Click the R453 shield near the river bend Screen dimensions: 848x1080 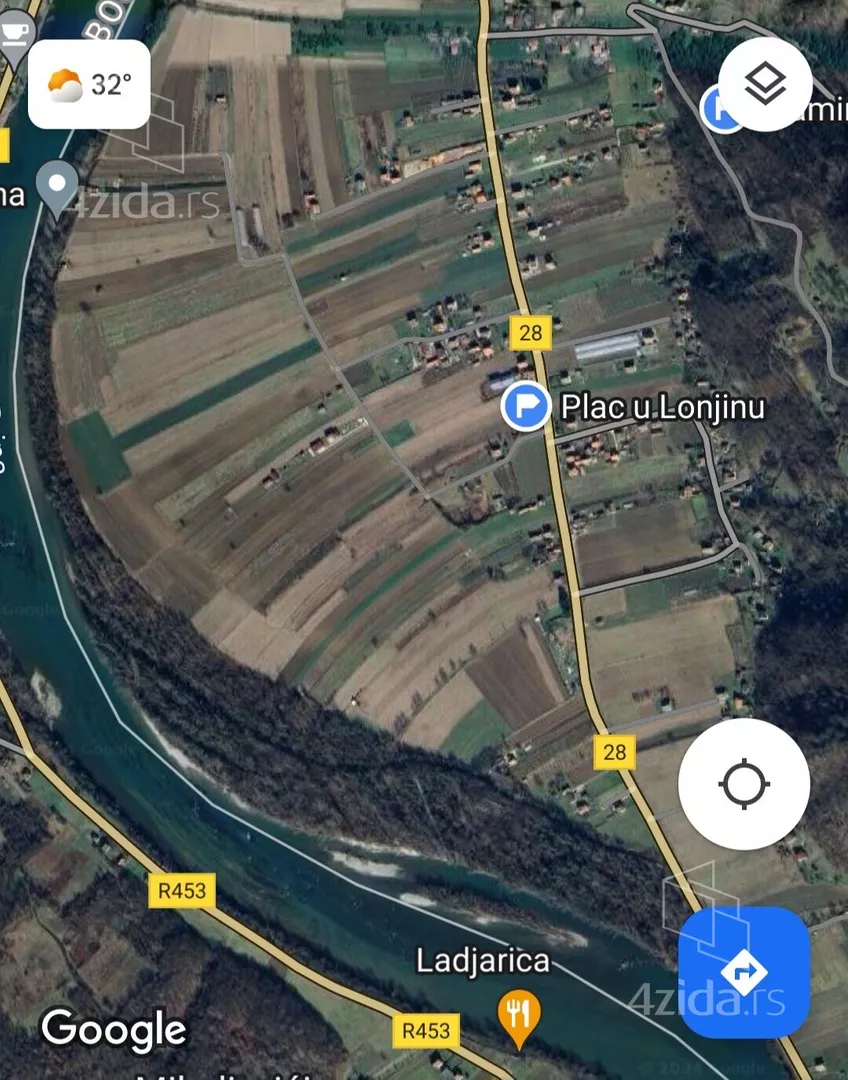[184, 890]
